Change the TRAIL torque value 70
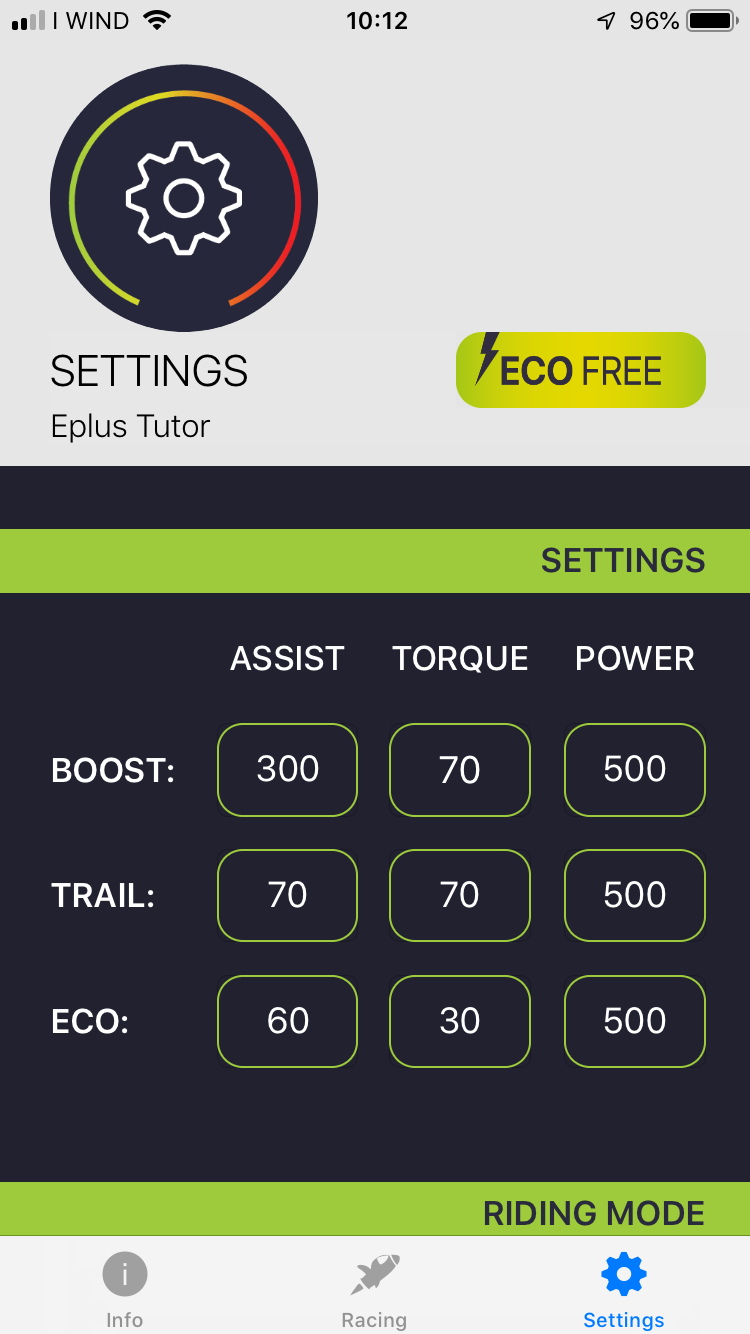The width and height of the screenshot is (750, 1334). [x=460, y=895]
